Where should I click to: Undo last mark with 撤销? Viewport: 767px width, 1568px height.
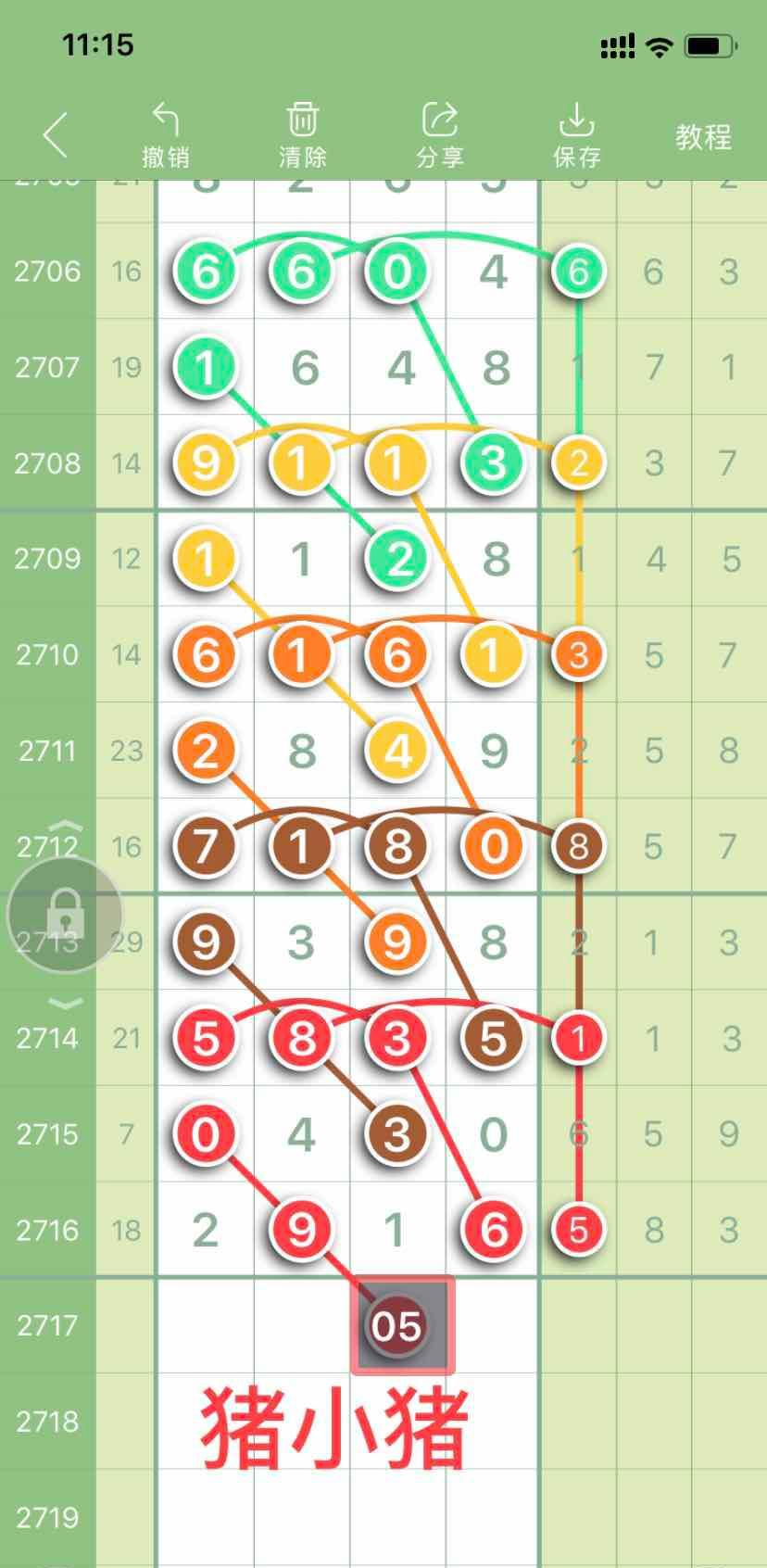pos(166,135)
